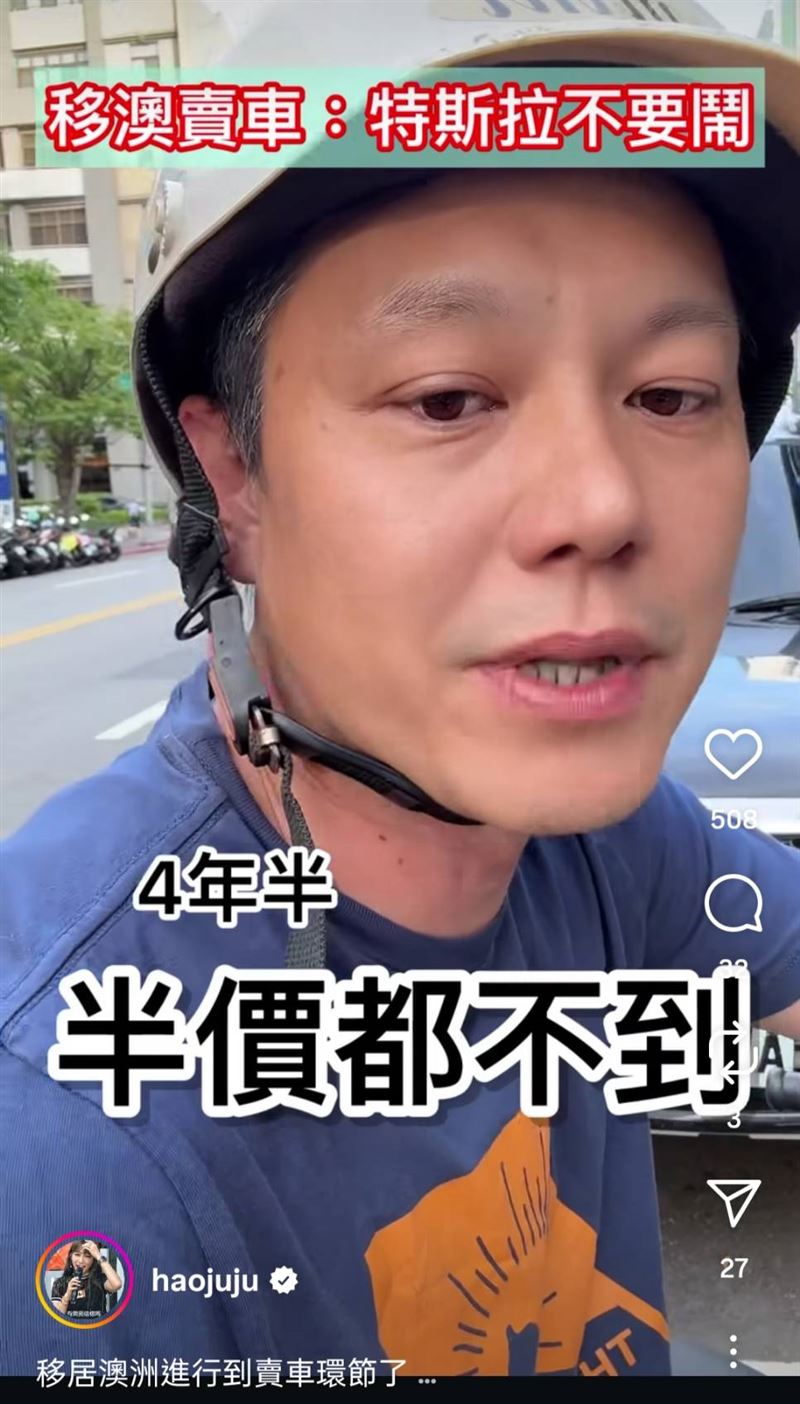This screenshot has height=1404, width=800.
Task: View haojuju's profile picture story
Action: coord(84,1279)
